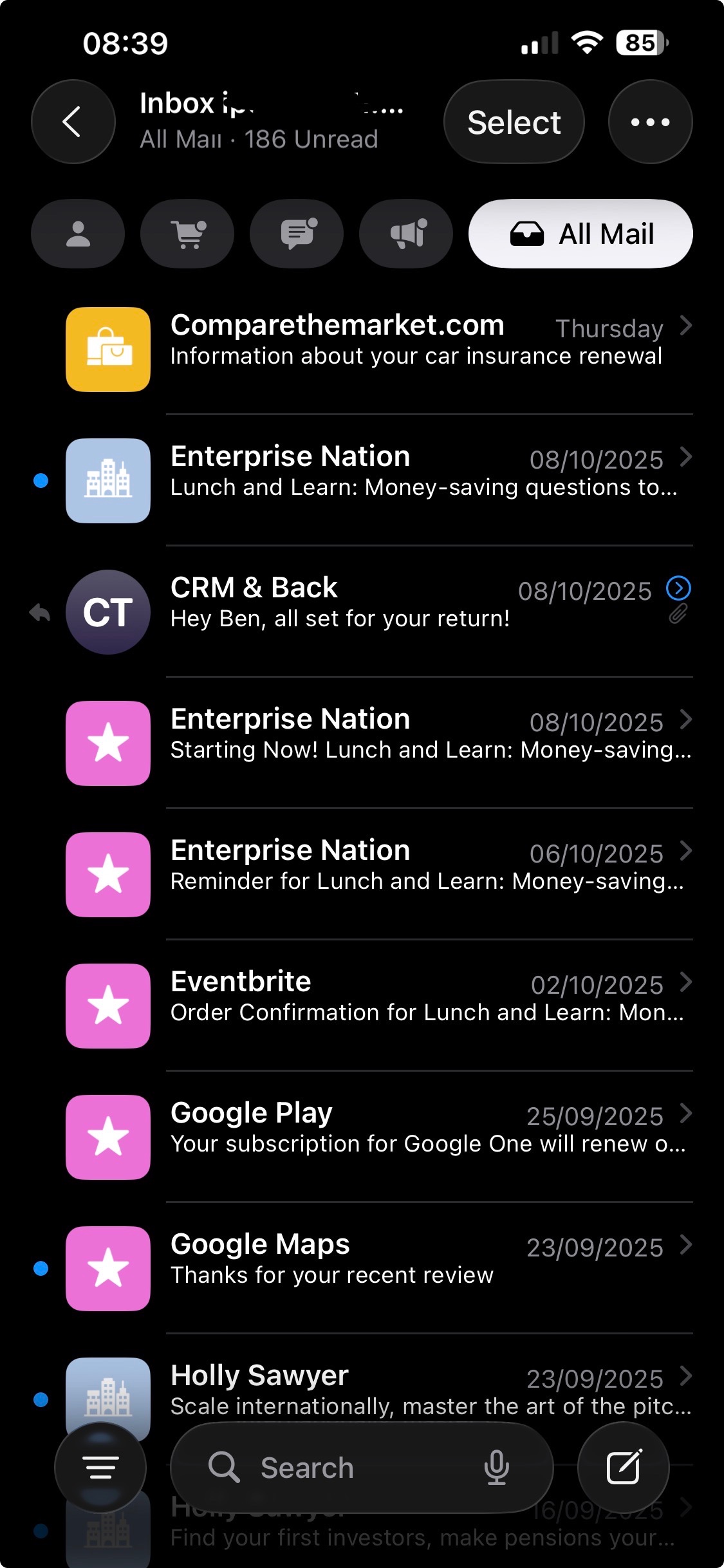Screen dimensions: 724x1568
Task: Start voice dictation with the microphone
Action: (x=496, y=1468)
